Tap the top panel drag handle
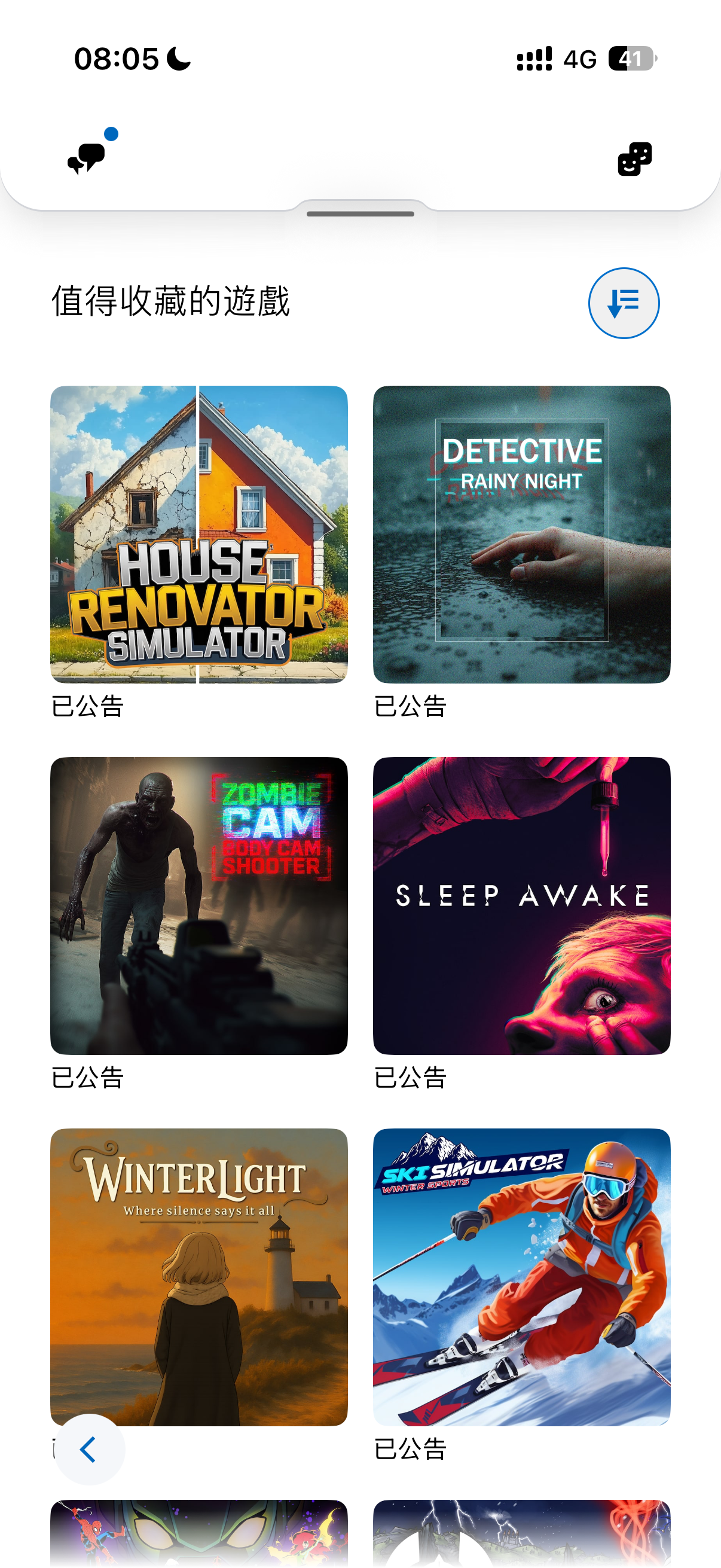This screenshot has height=1568, width=721. tap(360, 213)
